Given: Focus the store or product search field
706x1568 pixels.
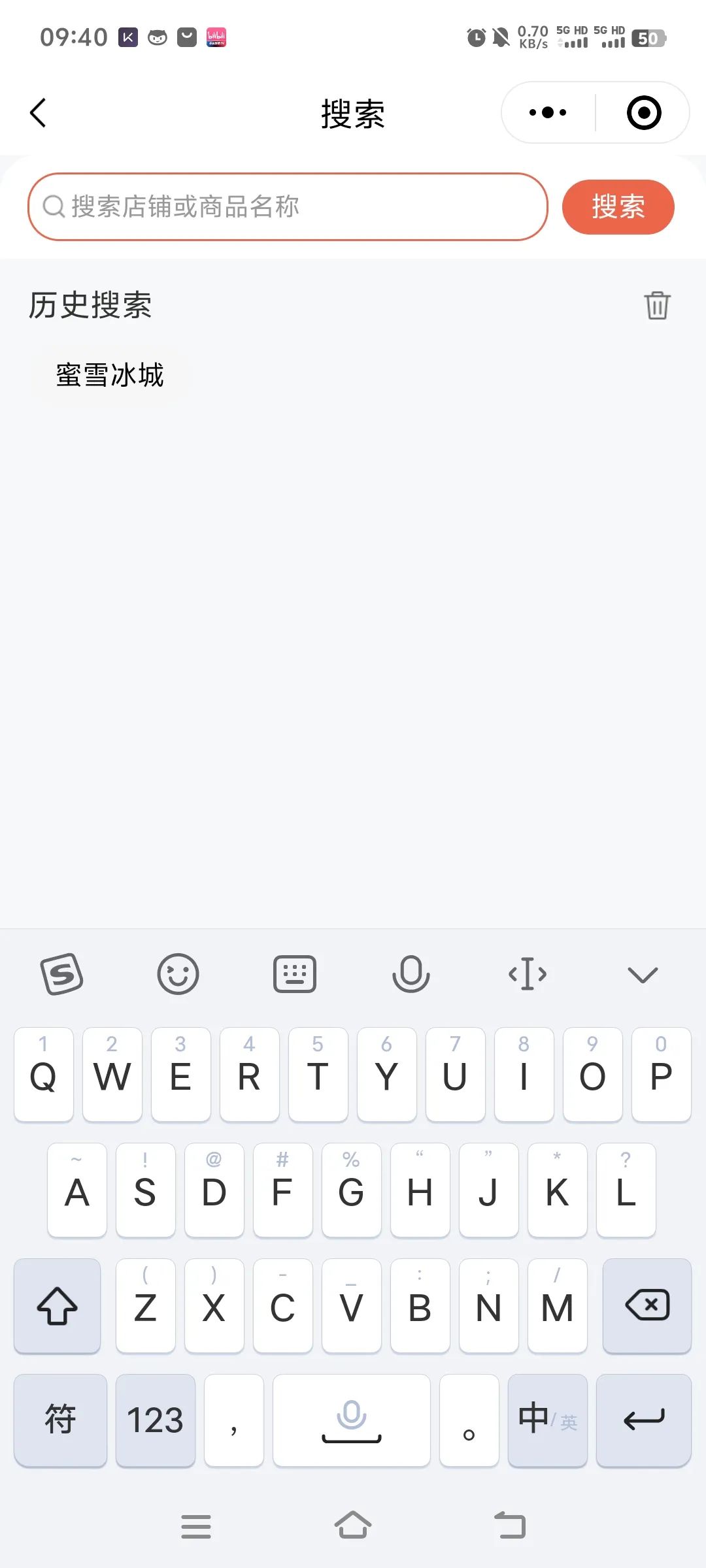Looking at the screenshot, I should click(x=288, y=207).
